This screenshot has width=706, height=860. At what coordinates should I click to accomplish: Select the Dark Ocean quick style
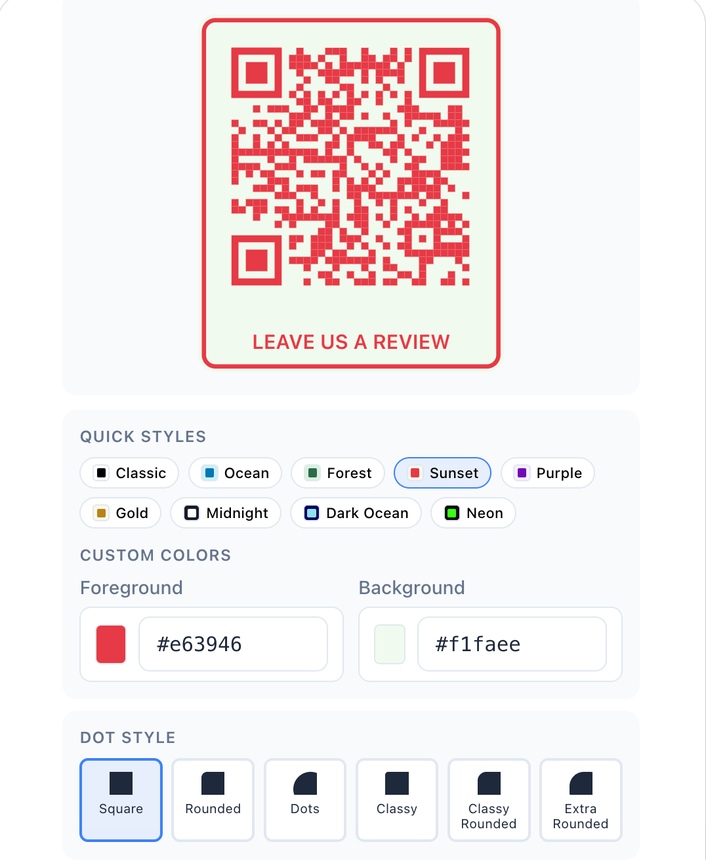click(356, 513)
